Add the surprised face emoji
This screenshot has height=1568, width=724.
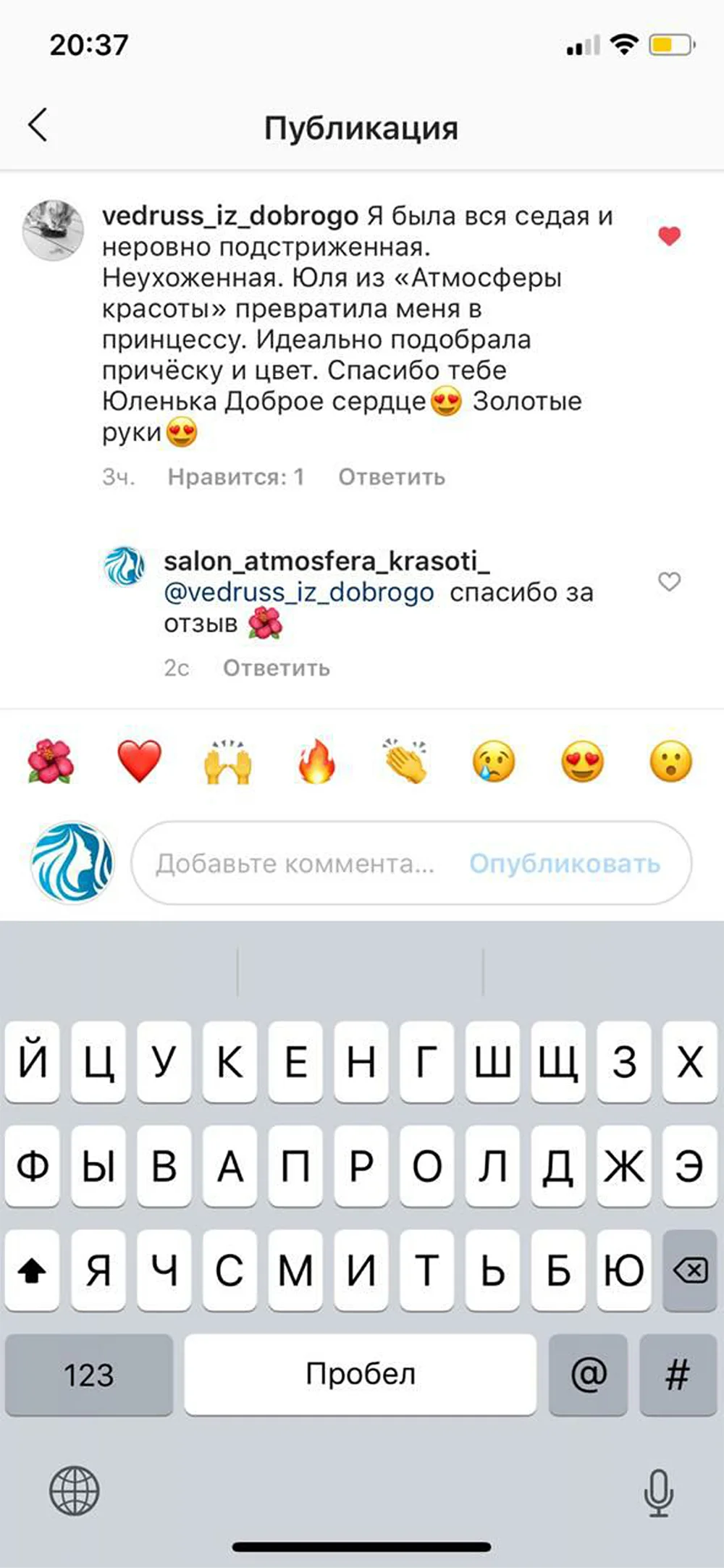(x=670, y=762)
